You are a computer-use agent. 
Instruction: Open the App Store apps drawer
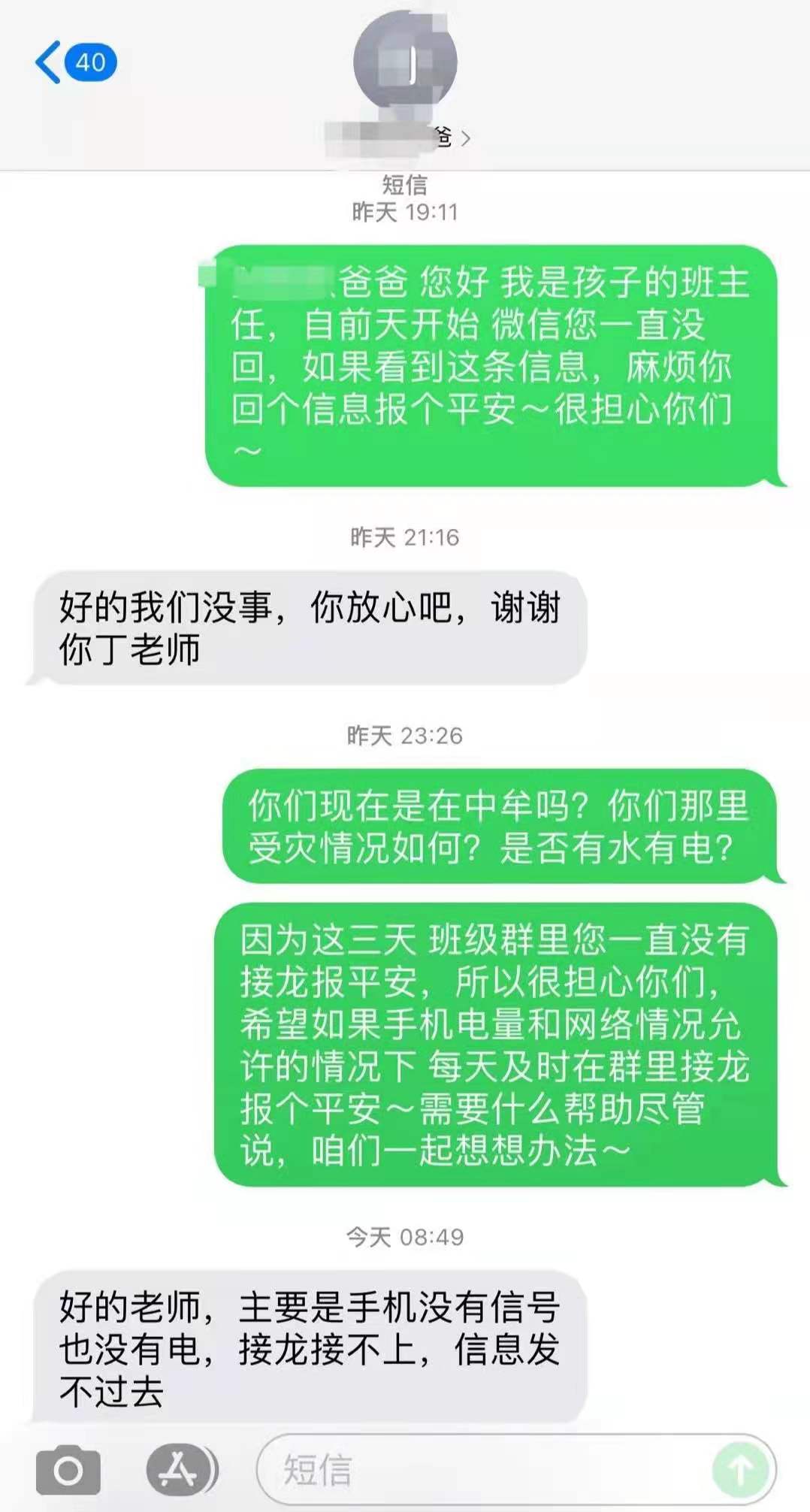coord(180,1469)
